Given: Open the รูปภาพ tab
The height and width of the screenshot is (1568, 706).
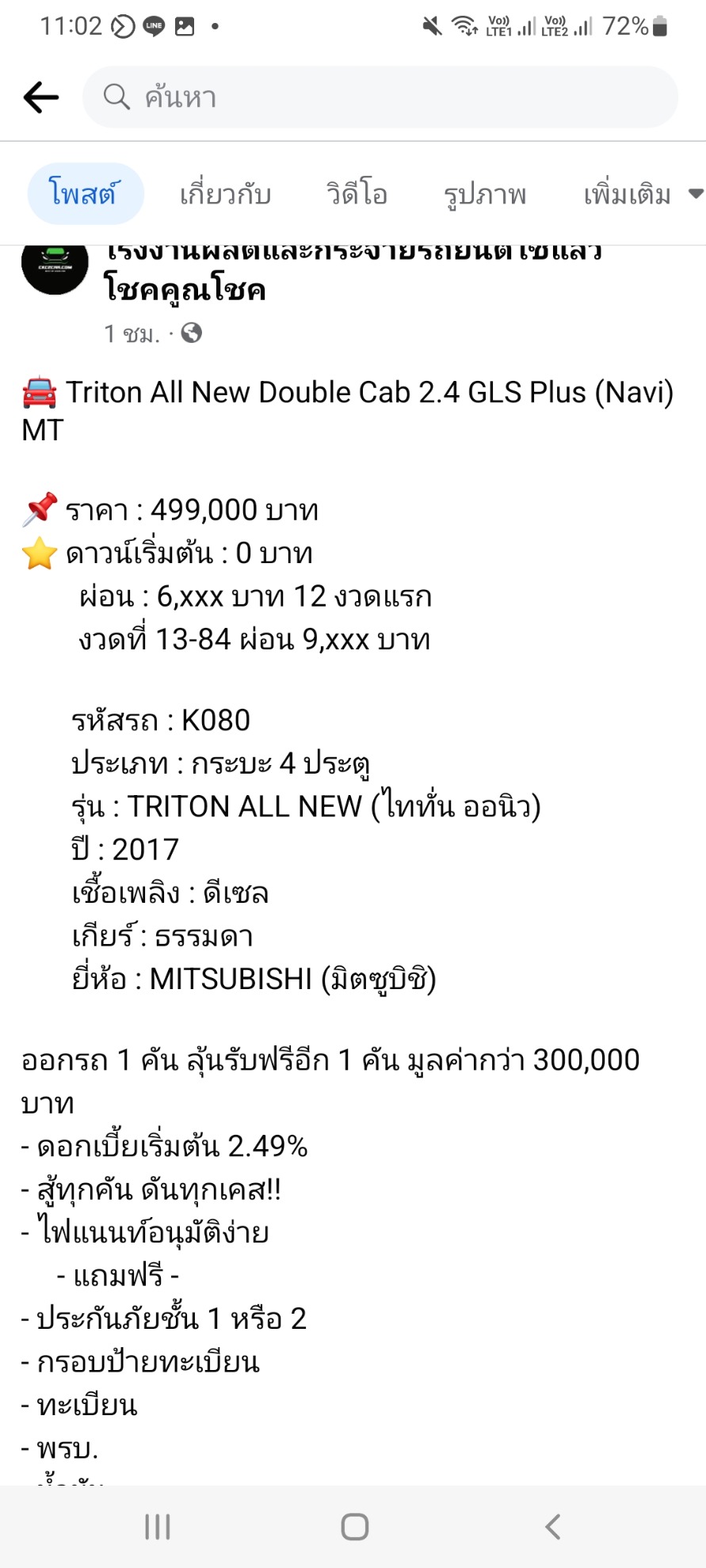Looking at the screenshot, I should click(x=484, y=194).
